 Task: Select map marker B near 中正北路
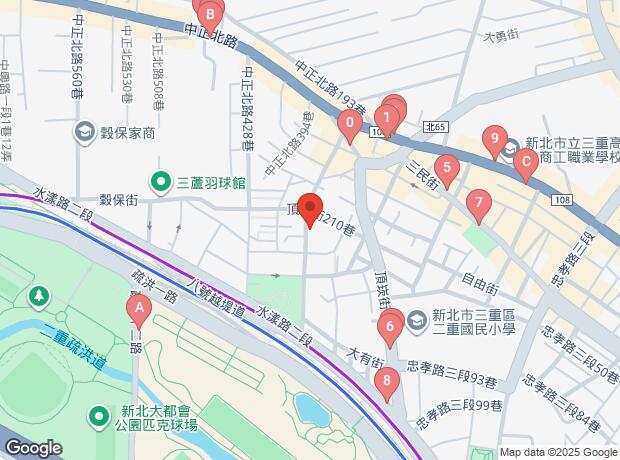[210, 14]
